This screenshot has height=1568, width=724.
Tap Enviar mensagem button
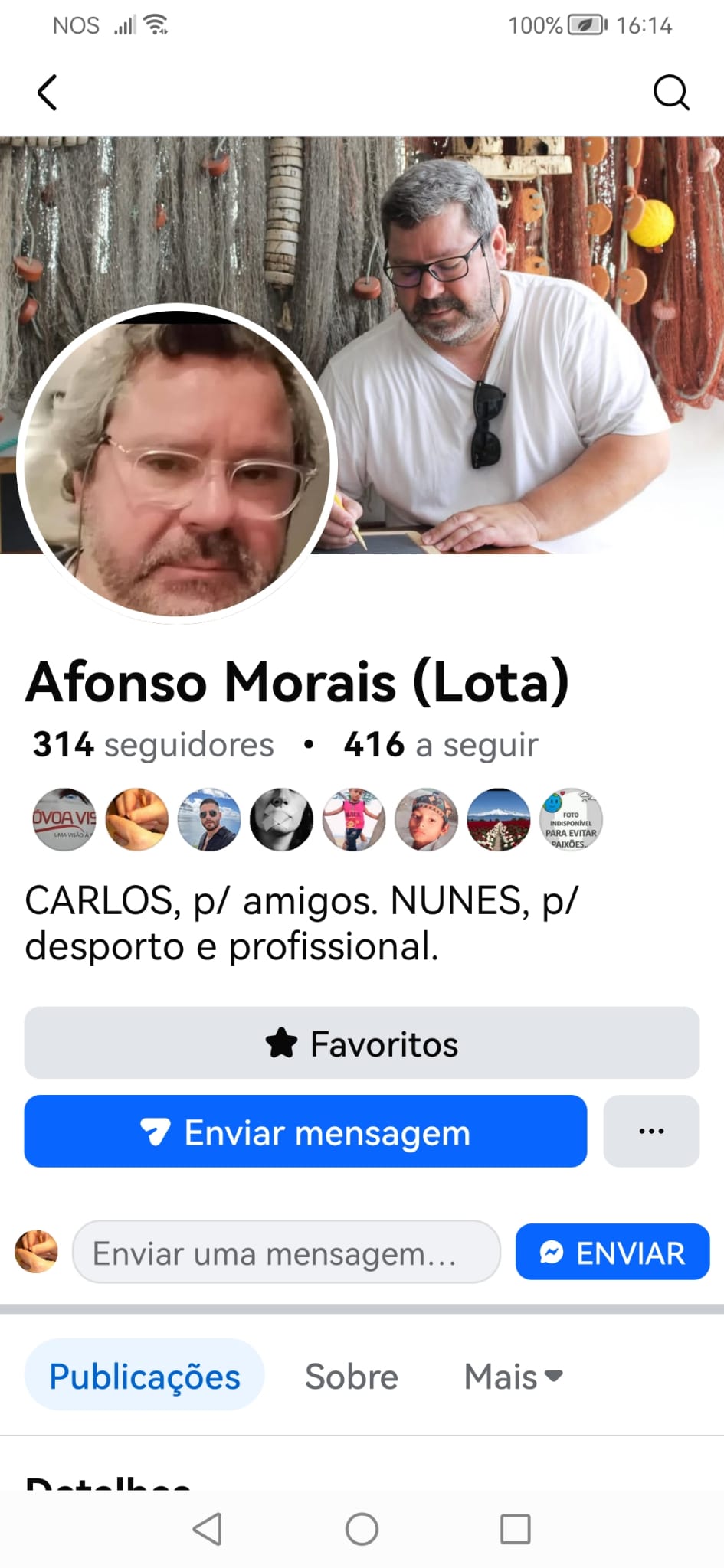(305, 1132)
